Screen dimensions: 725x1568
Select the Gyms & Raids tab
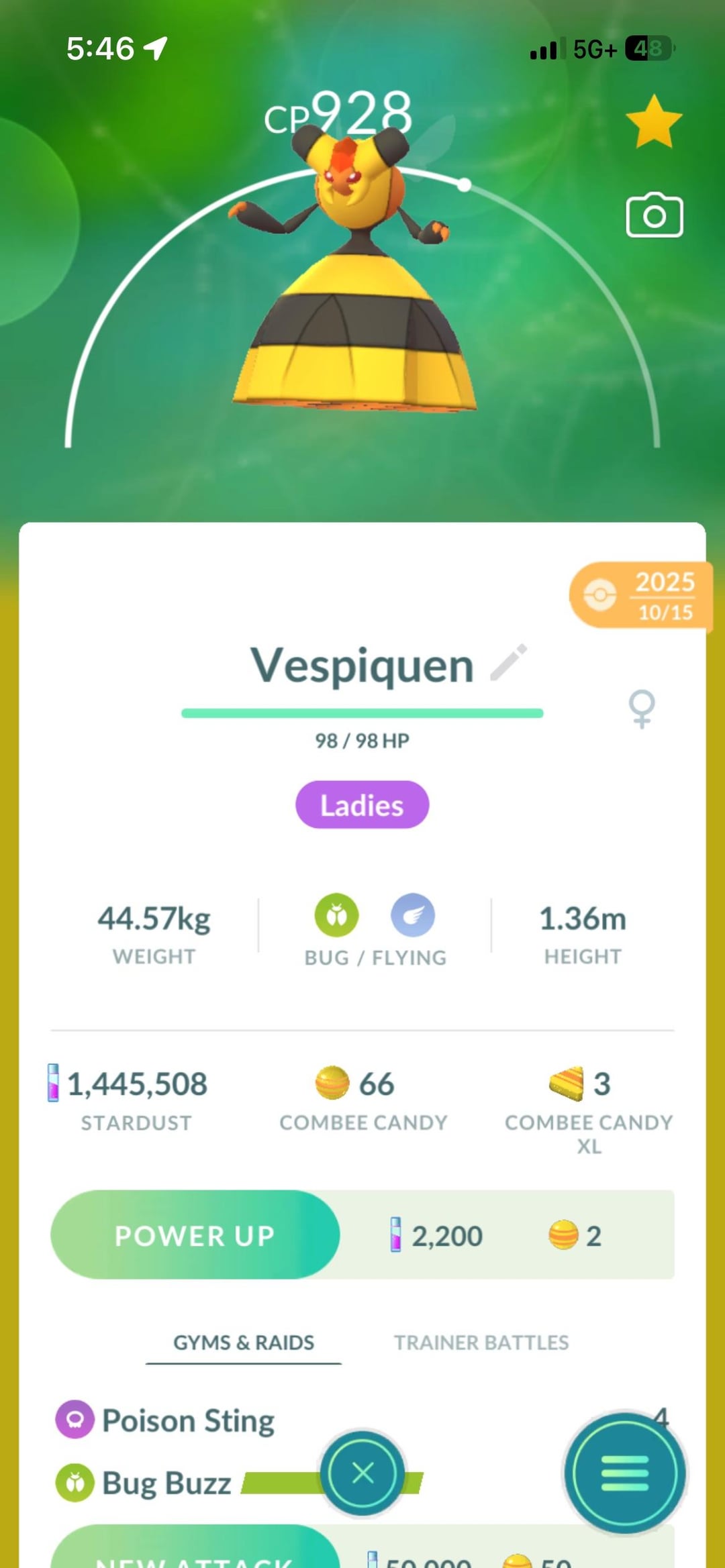coord(243,1343)
